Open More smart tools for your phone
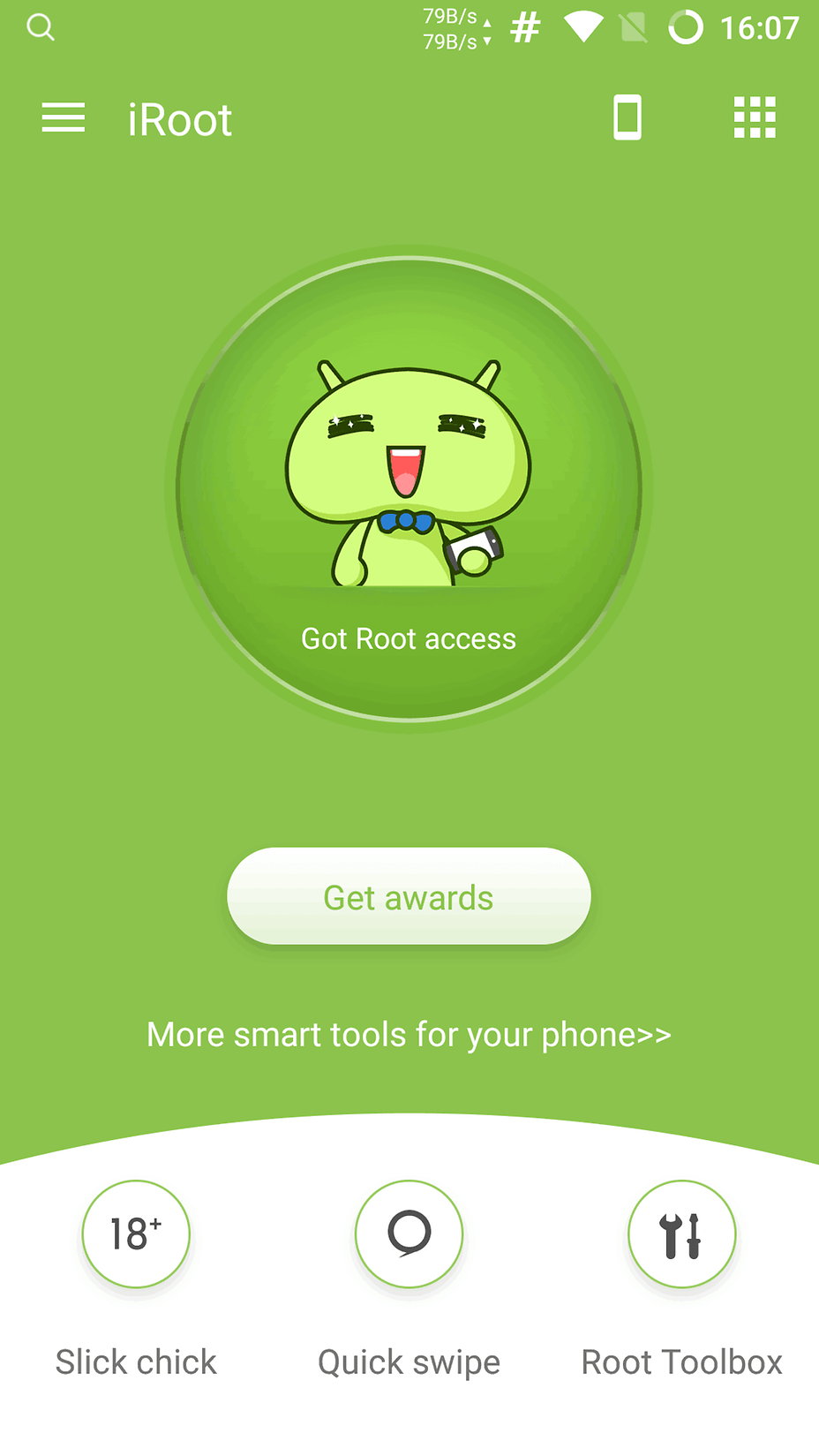Image resolution: width=819 pixels, height=1456 pixels. (x=409, y=1035)
